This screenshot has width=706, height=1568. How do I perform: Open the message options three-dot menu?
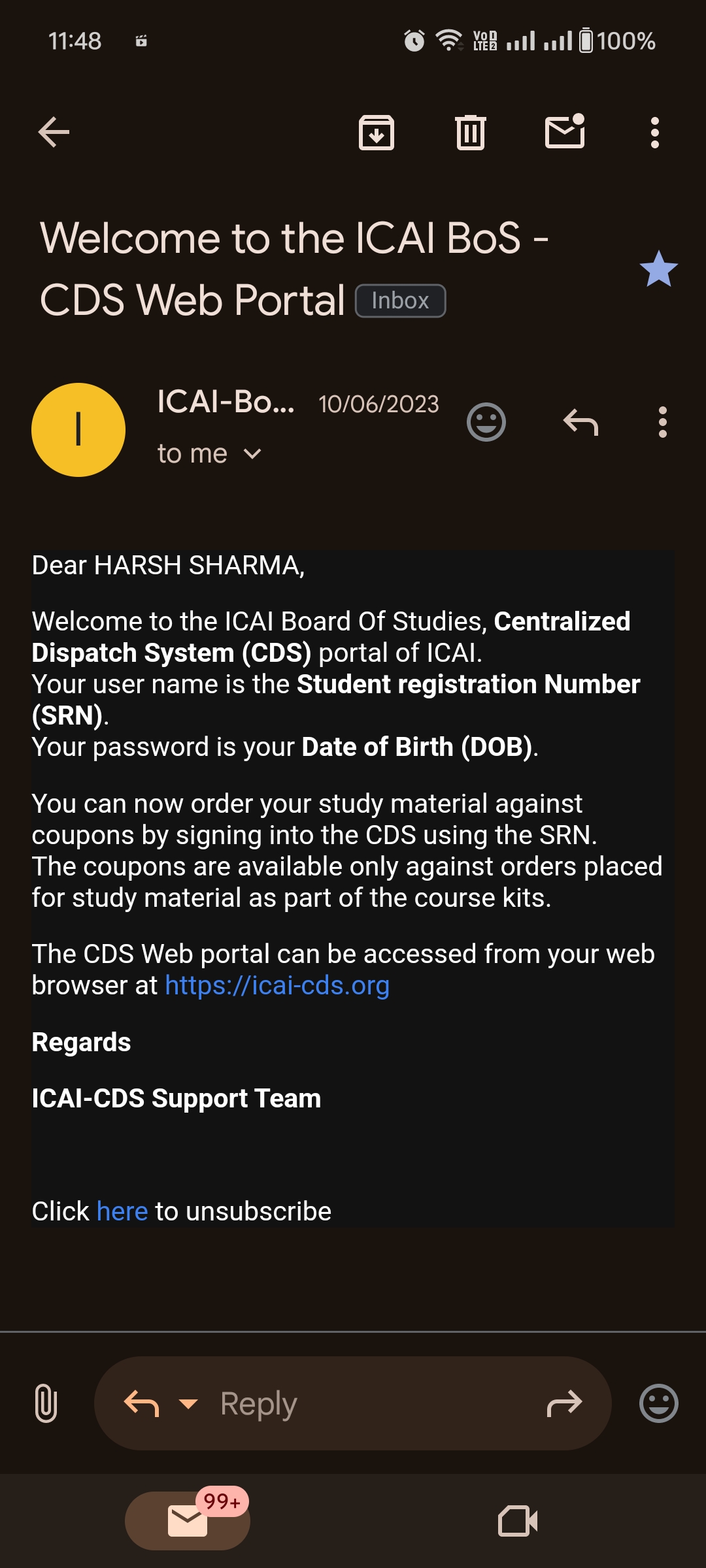[662, 423]
